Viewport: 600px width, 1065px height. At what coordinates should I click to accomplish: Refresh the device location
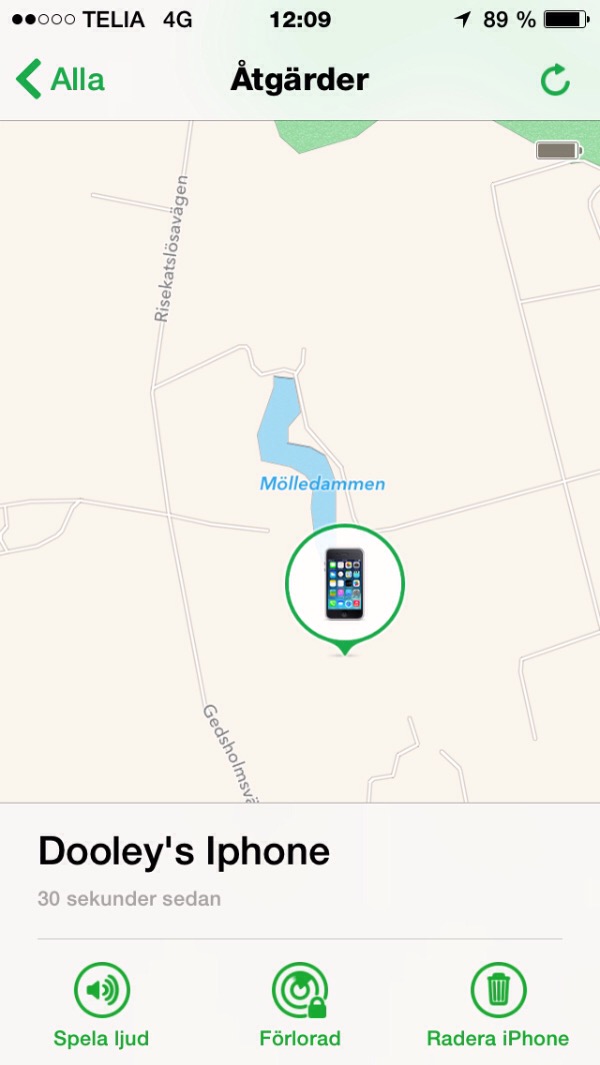point(555,79)
